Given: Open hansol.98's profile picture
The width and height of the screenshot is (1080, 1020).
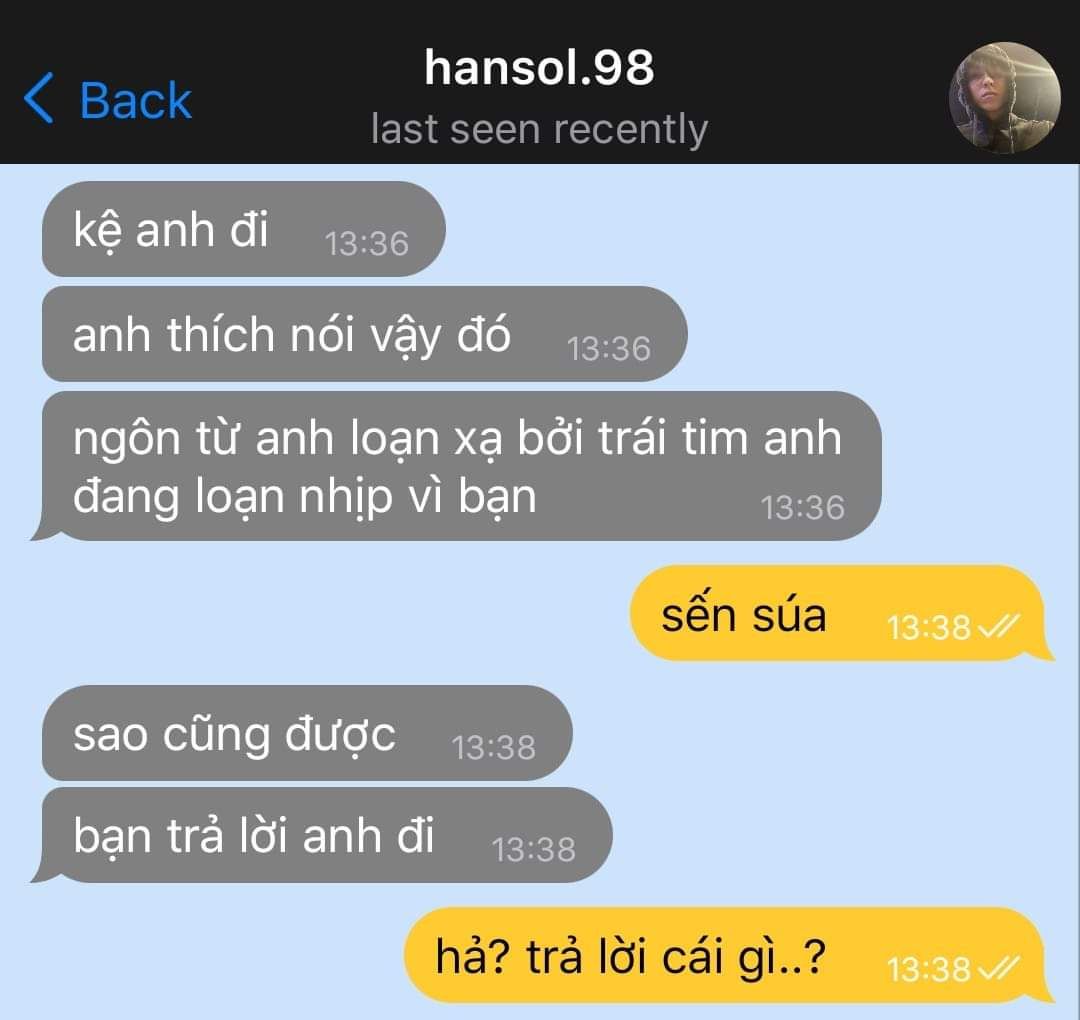Looking at the screenshot, I should 1004,98.
